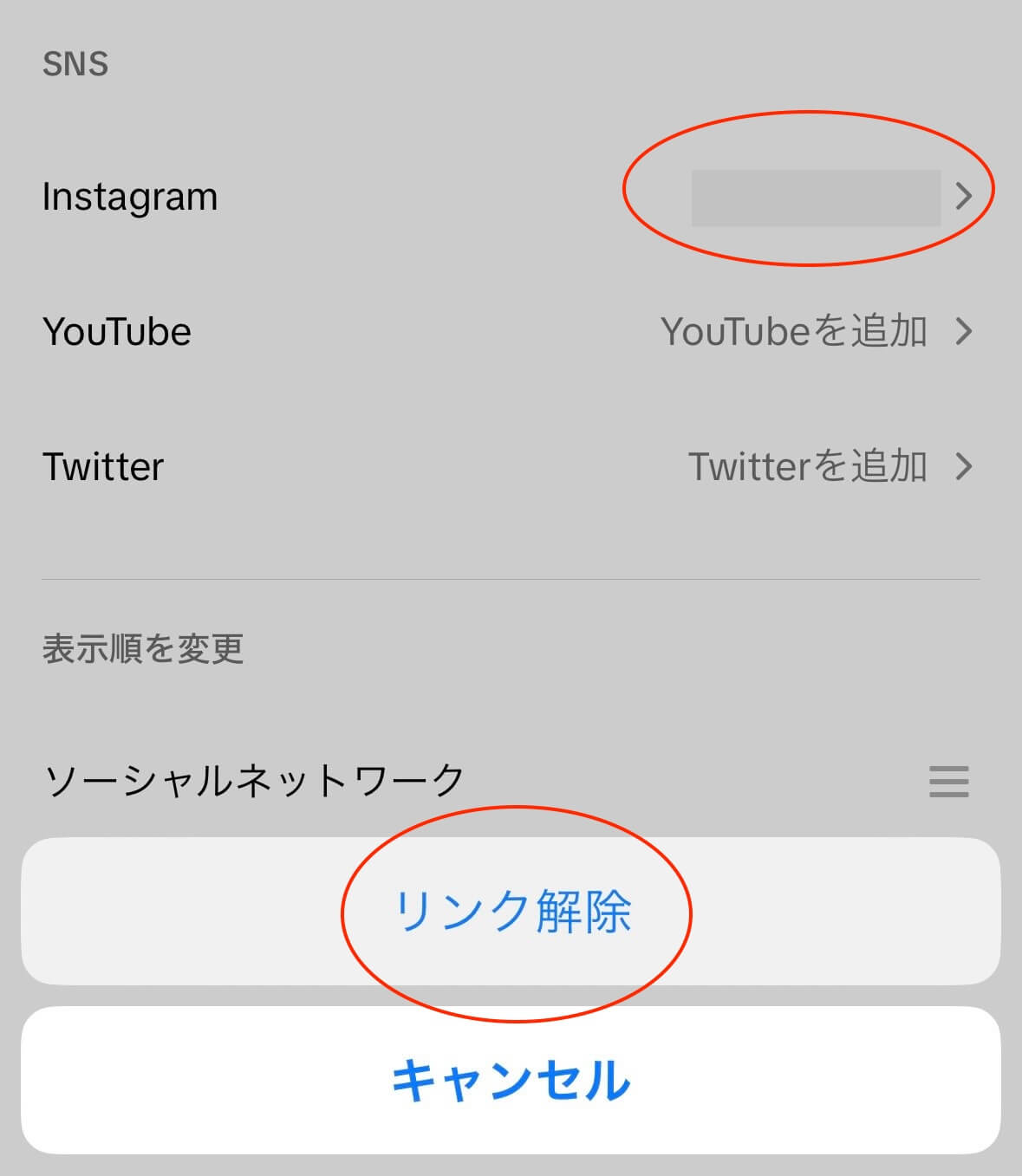Tap the SNS section header
The image size is (1022, 1176).
pos(76,62)
